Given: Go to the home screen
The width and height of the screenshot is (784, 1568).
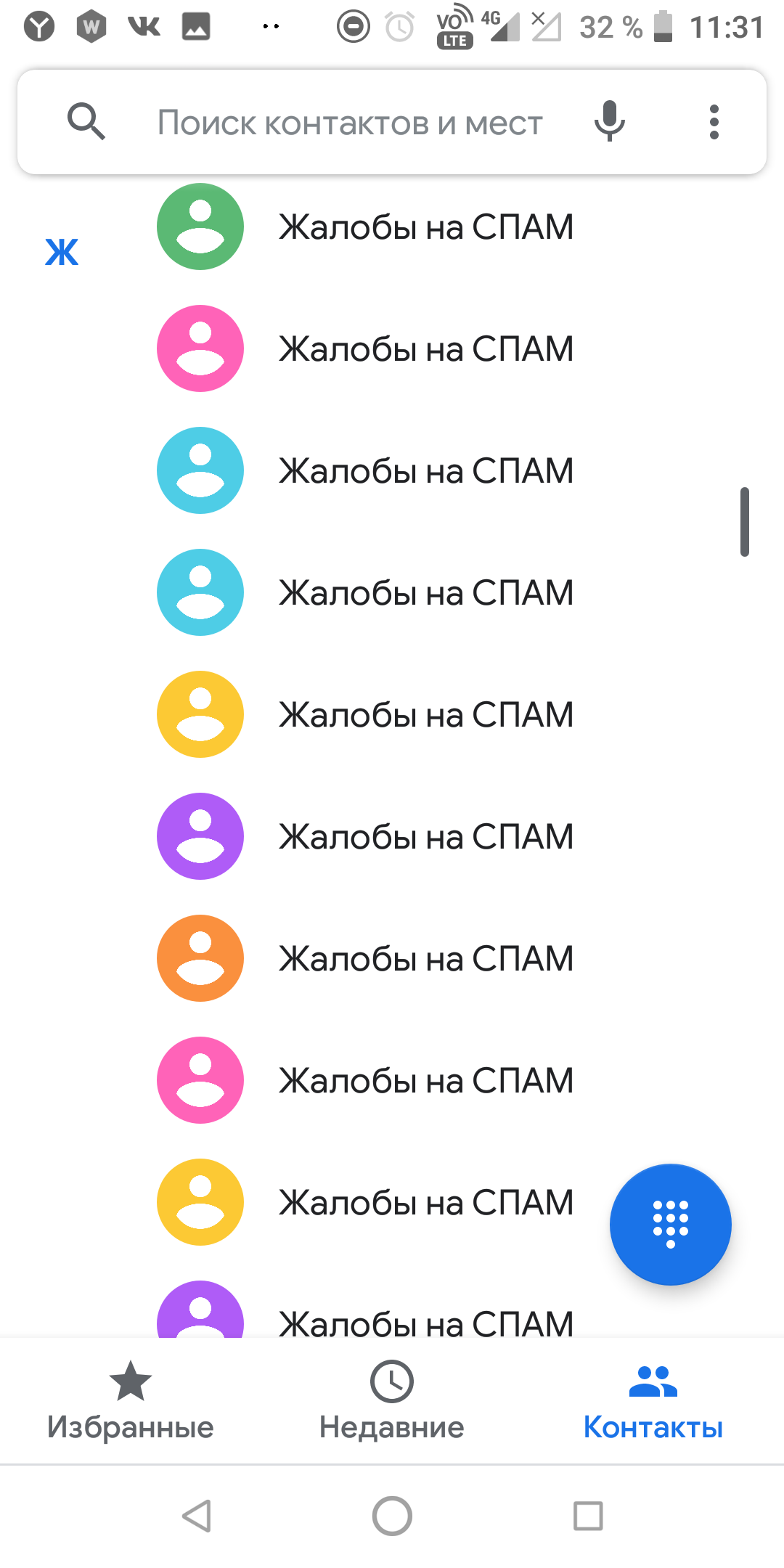Looking at the screenshot, I should (392, 1516).
